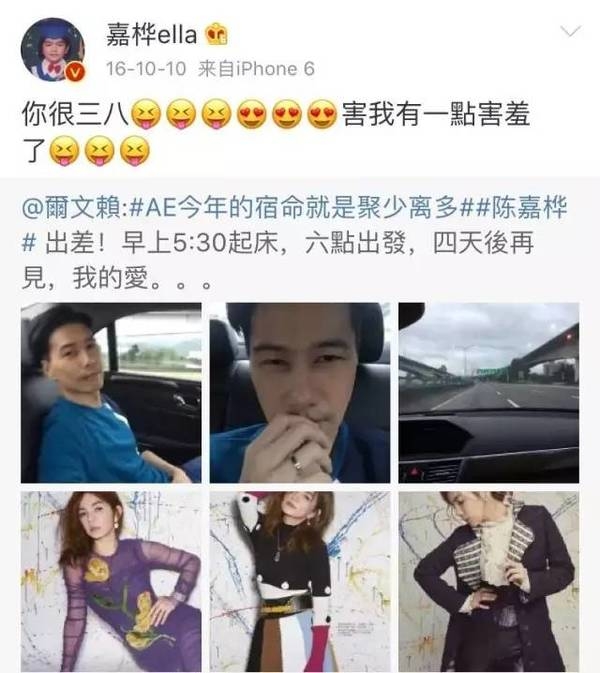Open the highway dashboard photo
Screen dimensions: 600x673
coord(488,392)
